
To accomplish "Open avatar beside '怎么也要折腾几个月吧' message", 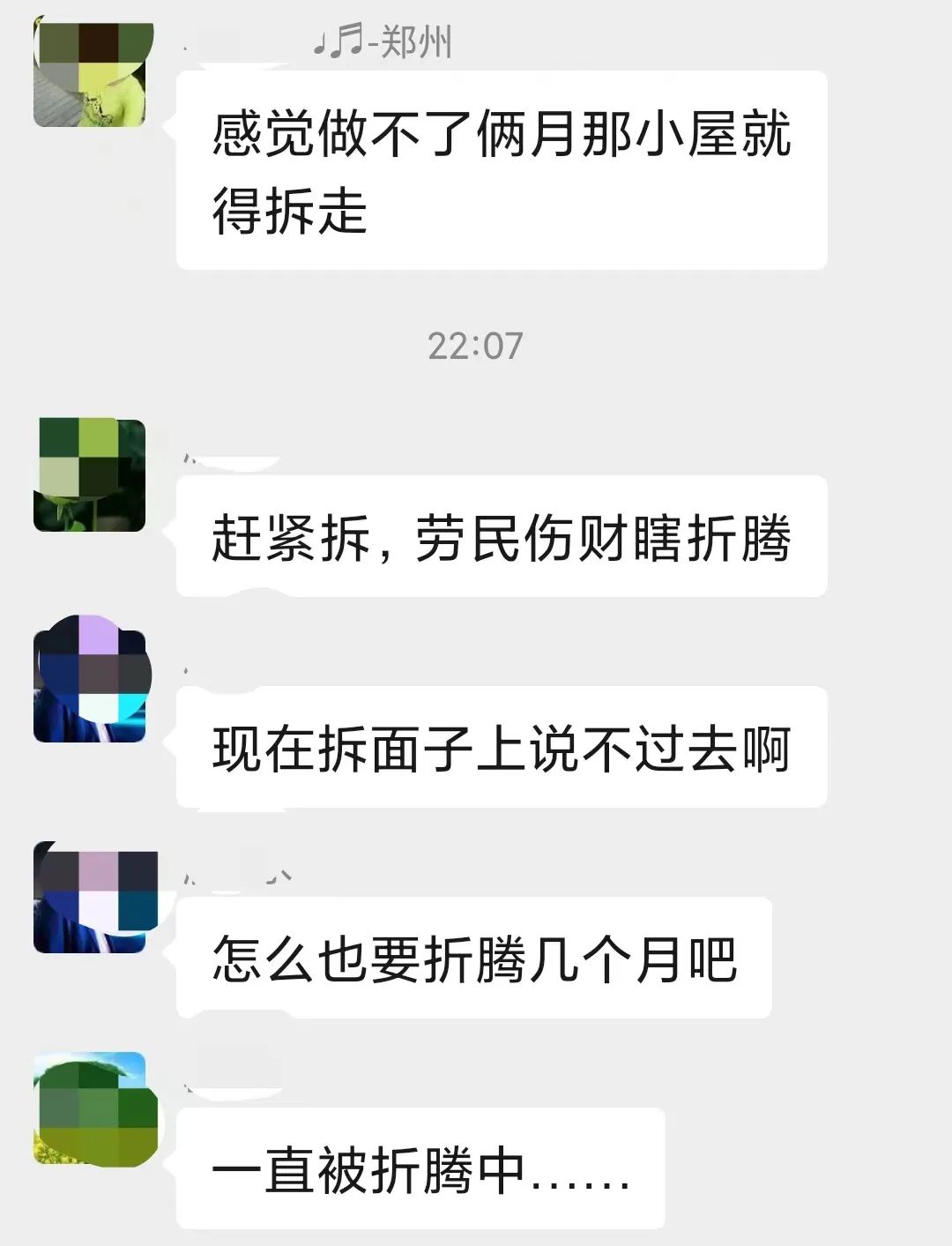I will click(x=89, y=897).
